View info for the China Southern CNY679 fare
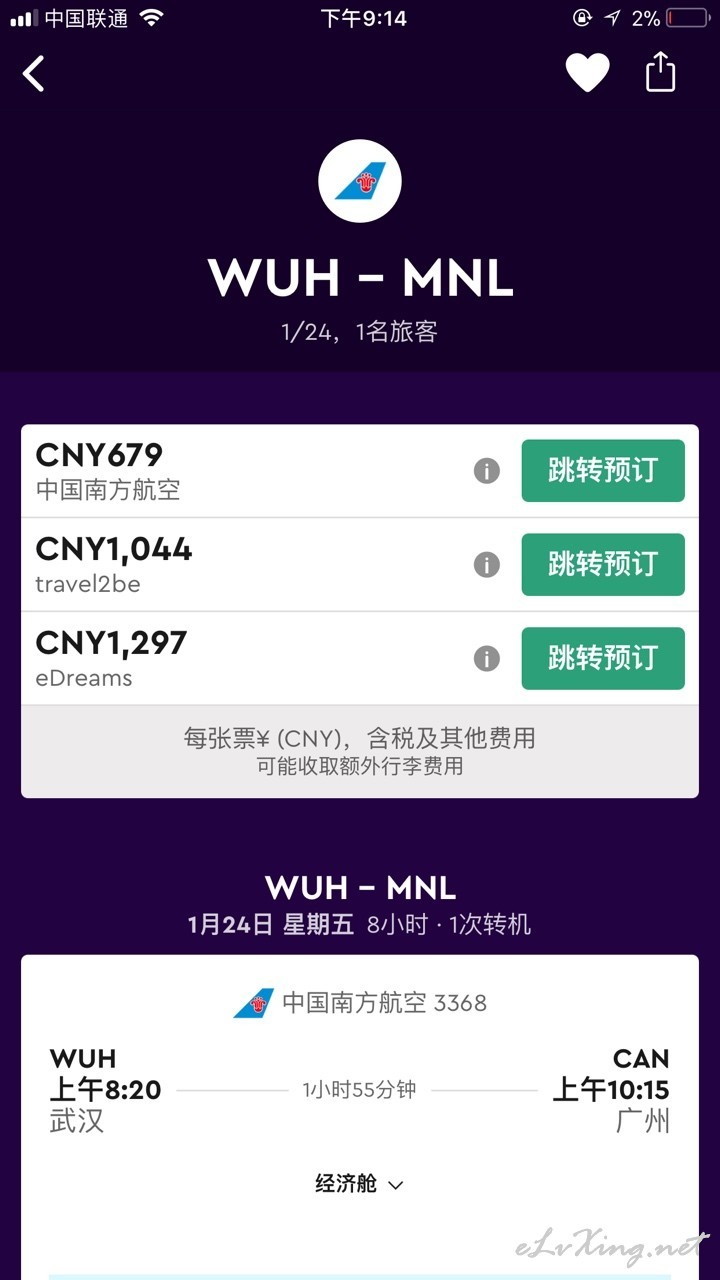The image size is (720, 1280). tap(487, 471)
